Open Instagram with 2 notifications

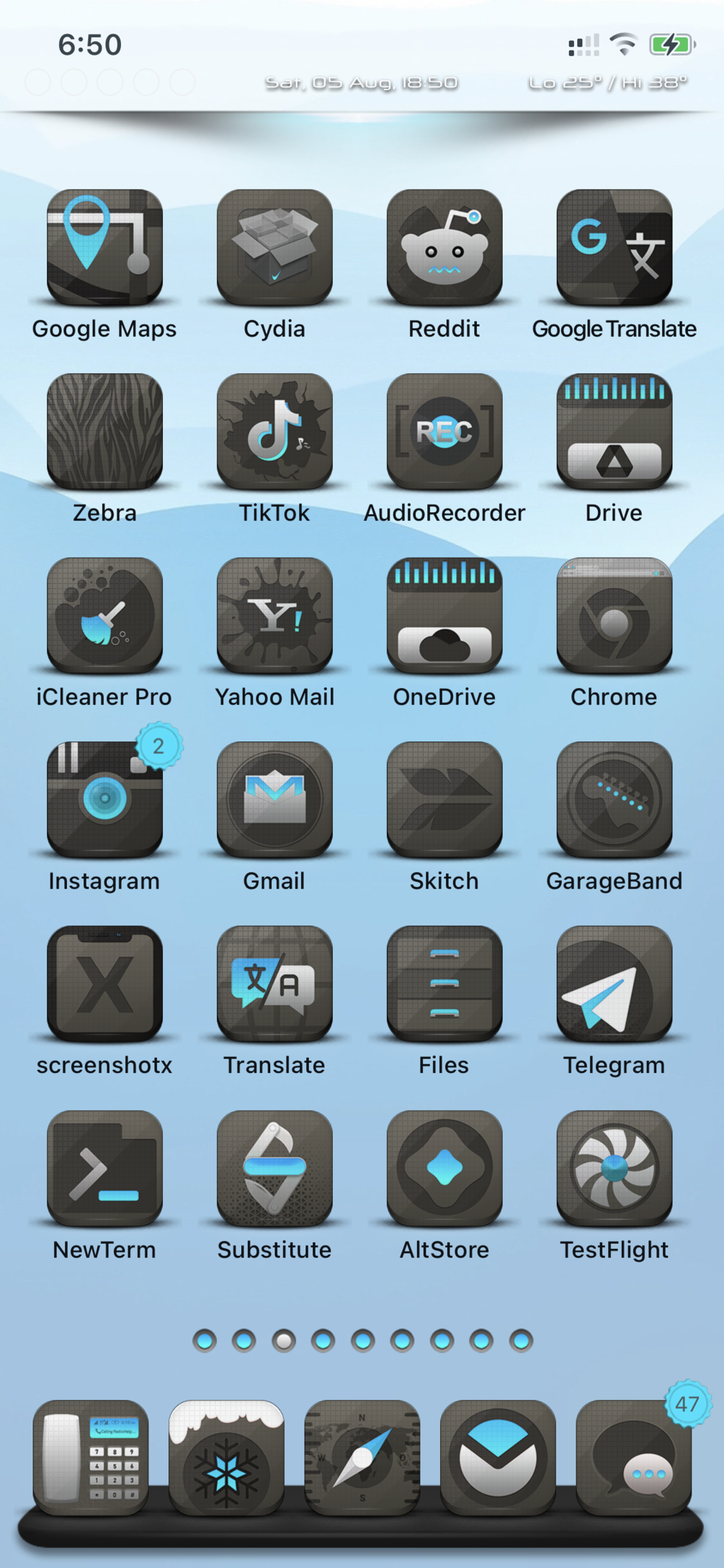coord(104,799)
